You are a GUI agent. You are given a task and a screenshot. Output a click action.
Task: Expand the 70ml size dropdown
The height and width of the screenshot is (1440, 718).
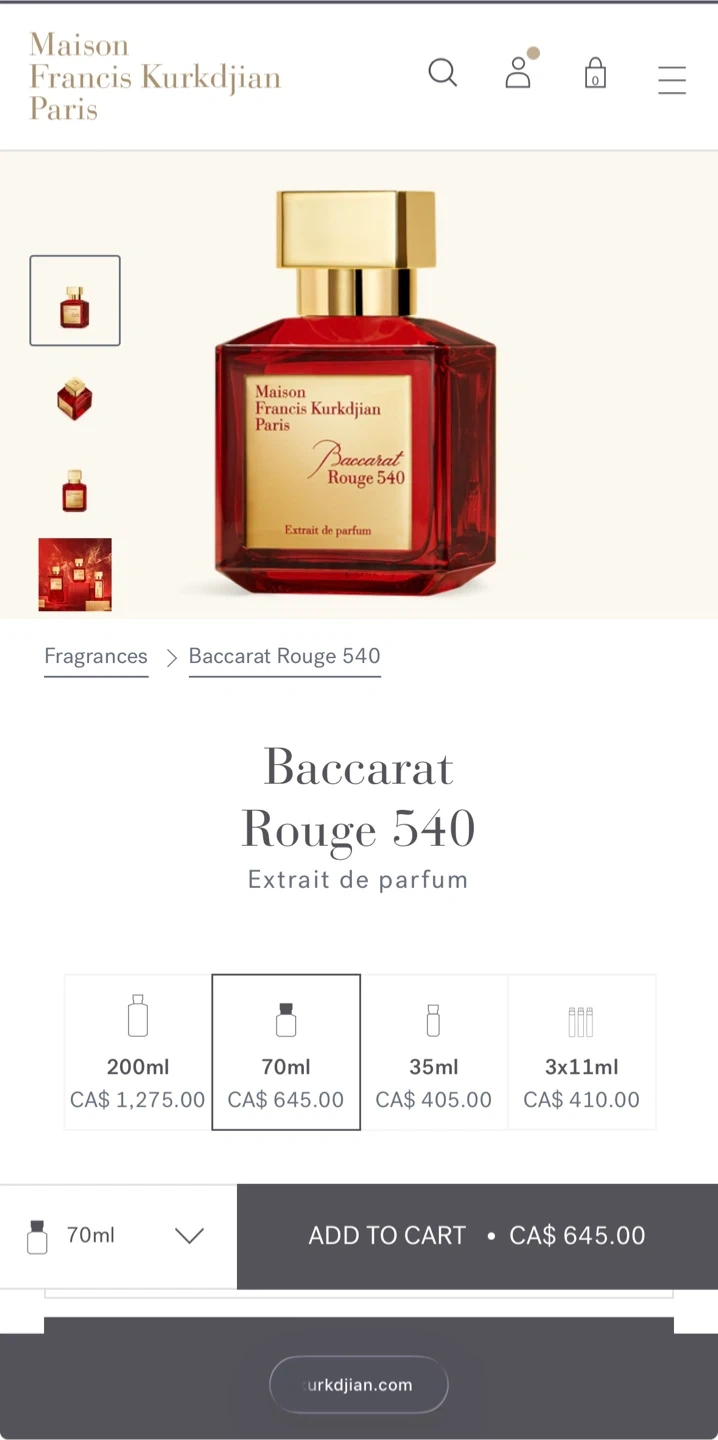[x=118, y=1236]
